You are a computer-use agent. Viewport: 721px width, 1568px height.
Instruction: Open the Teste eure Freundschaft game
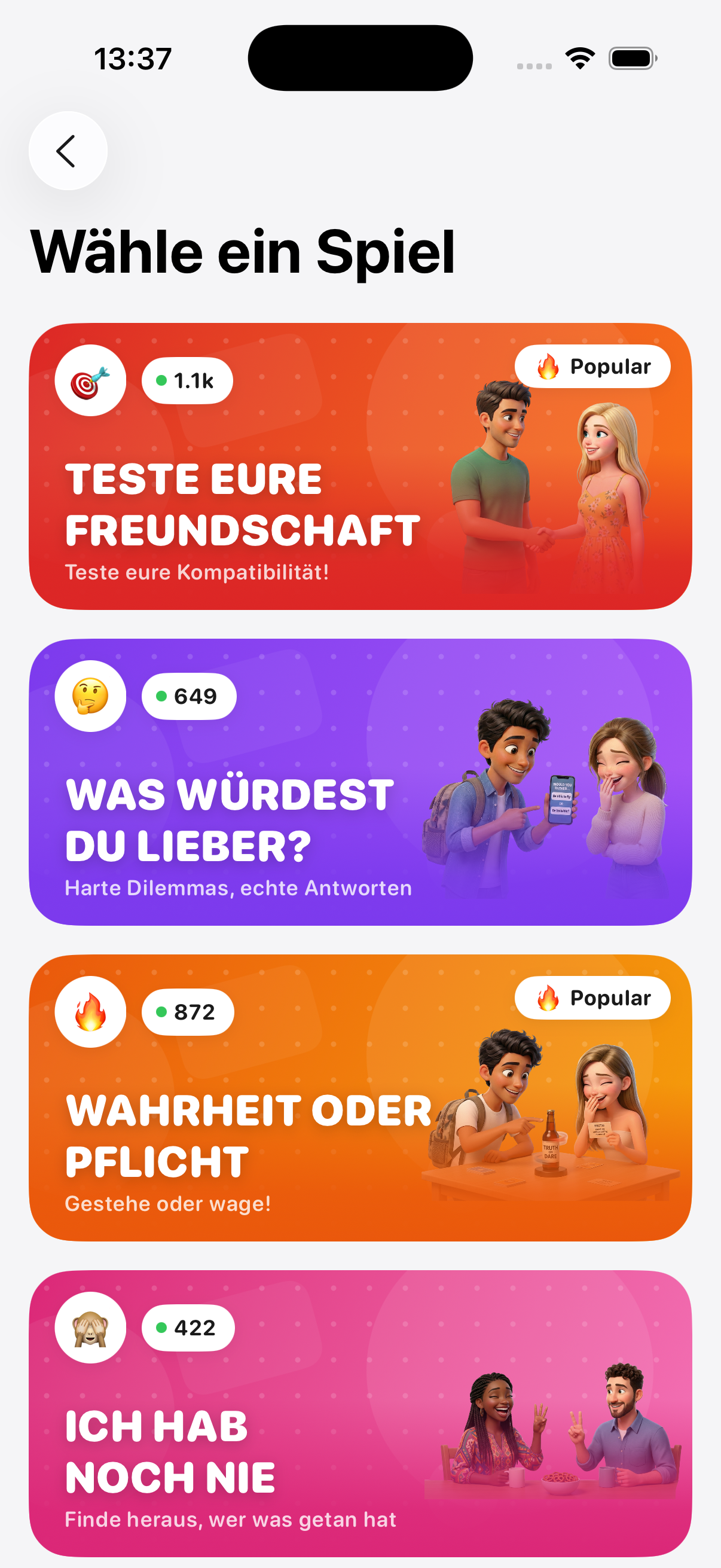pos(359,466)
